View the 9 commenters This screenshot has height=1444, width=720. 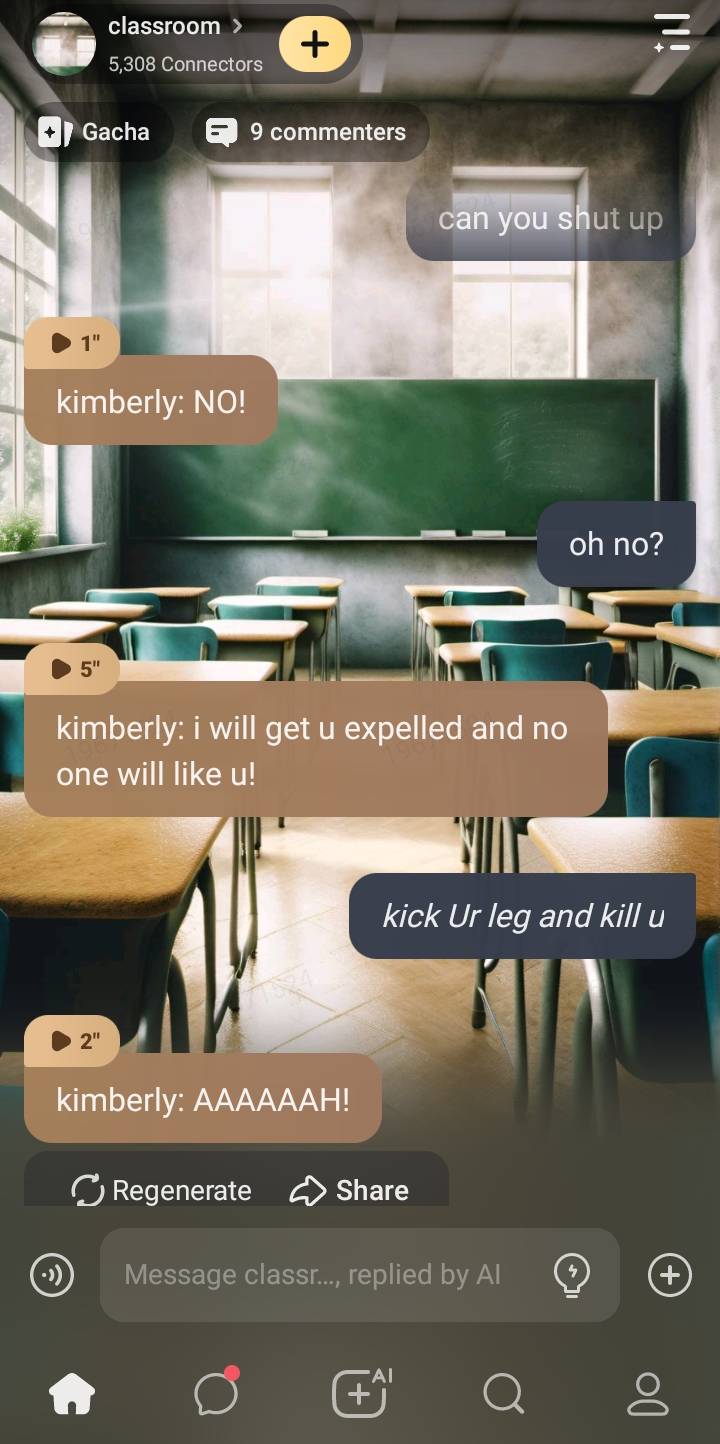click(309, 132)
